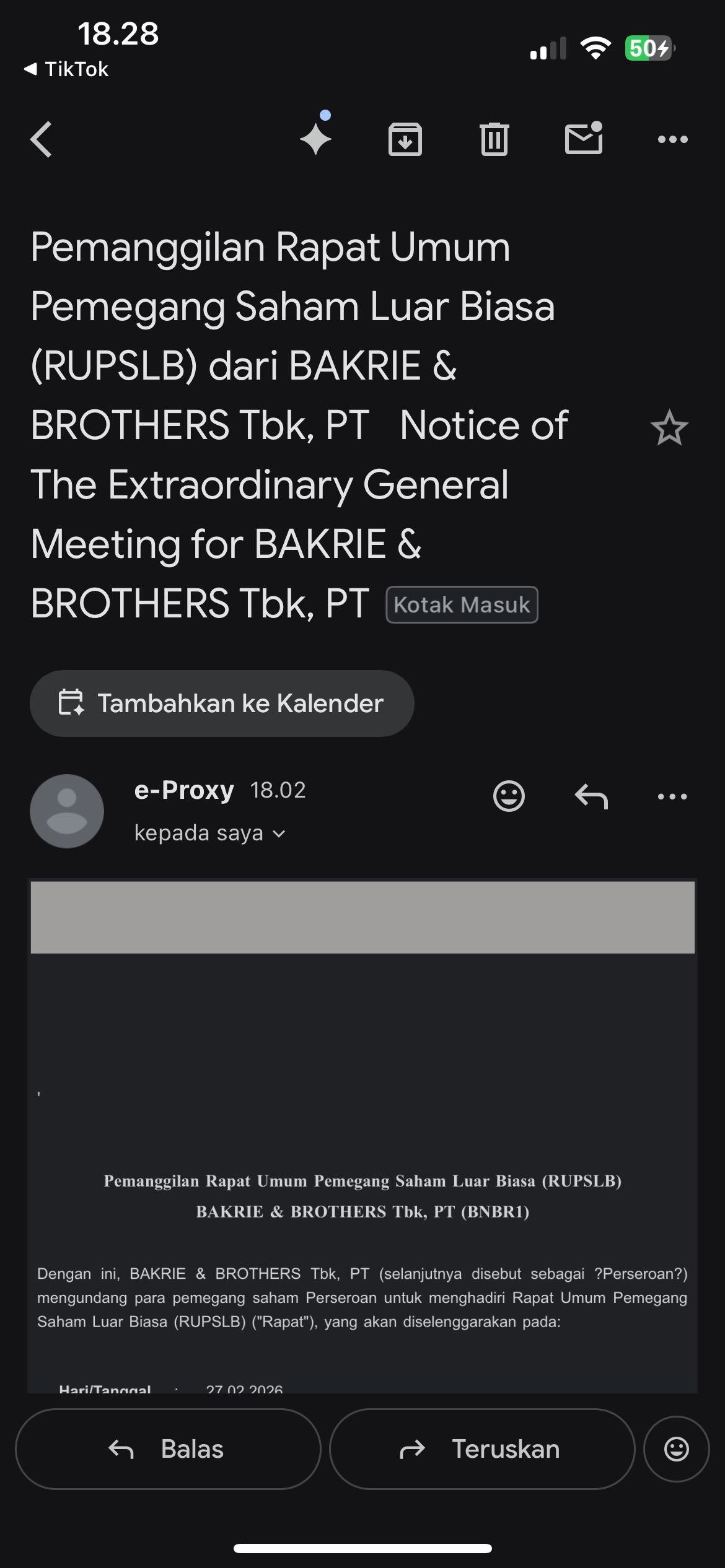
Task: Star this BAKRIE & BROTHERS email
Action: coord(669,428)
